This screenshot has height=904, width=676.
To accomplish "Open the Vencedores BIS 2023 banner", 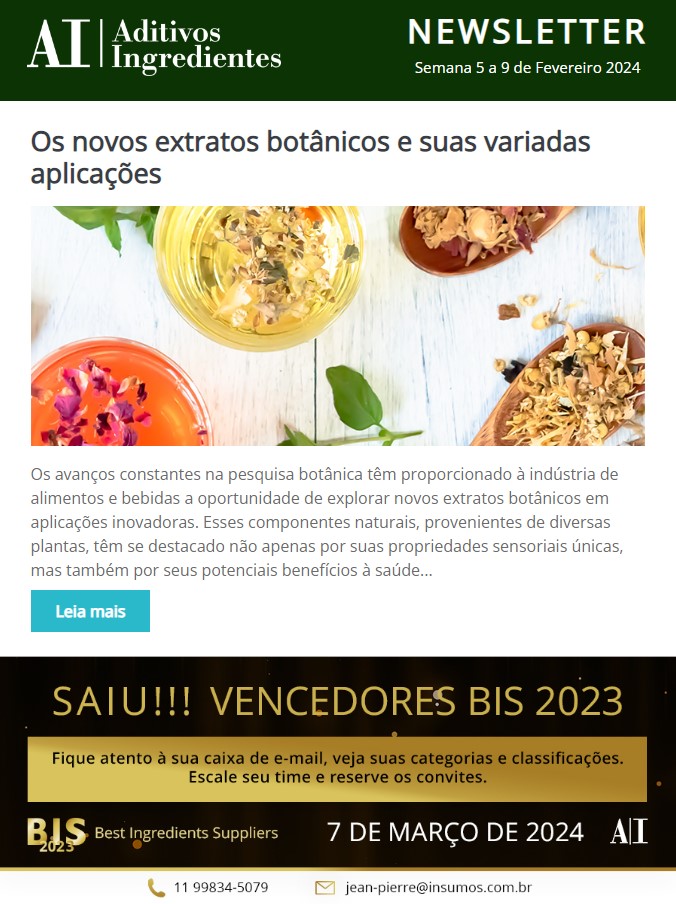I will [x=337, y=762].
